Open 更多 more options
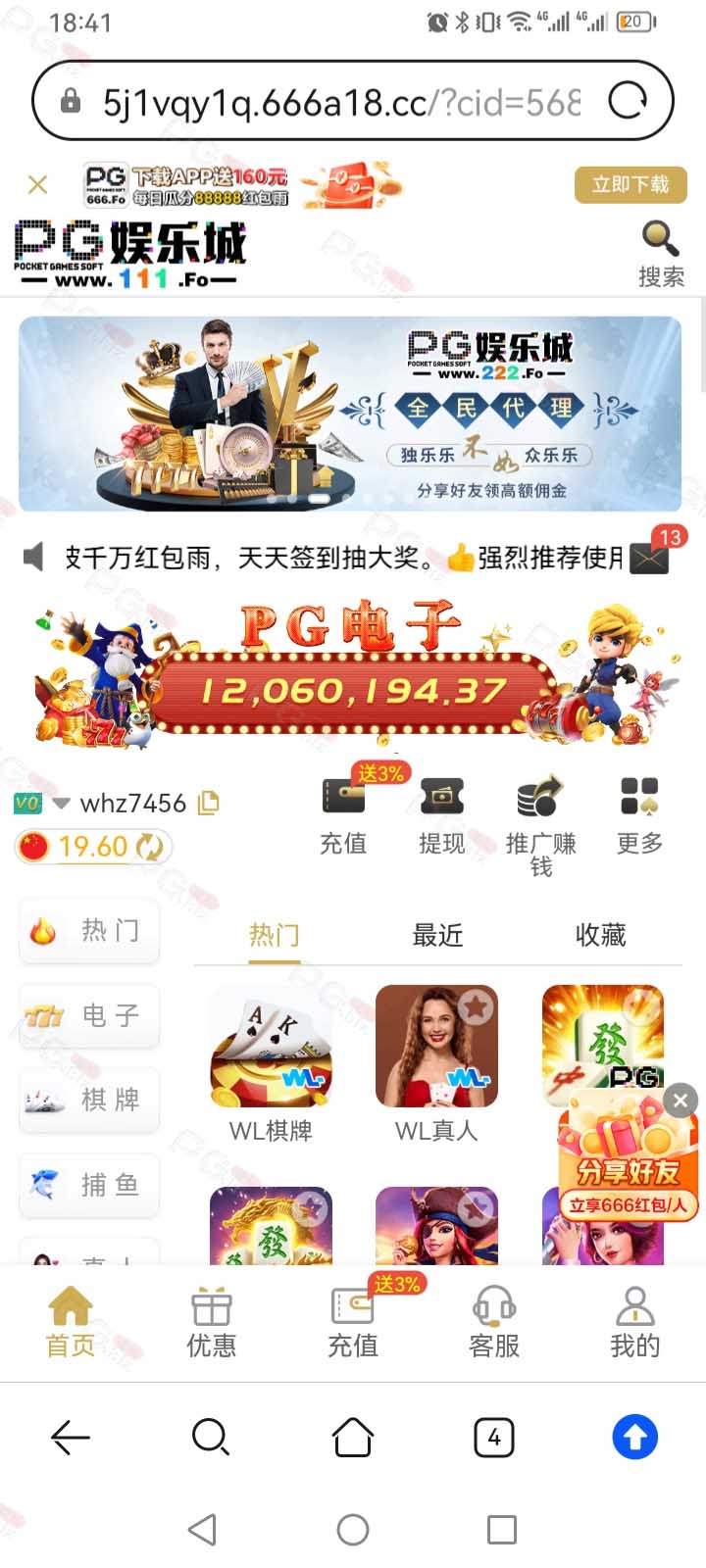The image size is (706, 1568). (x=639, y=817)
